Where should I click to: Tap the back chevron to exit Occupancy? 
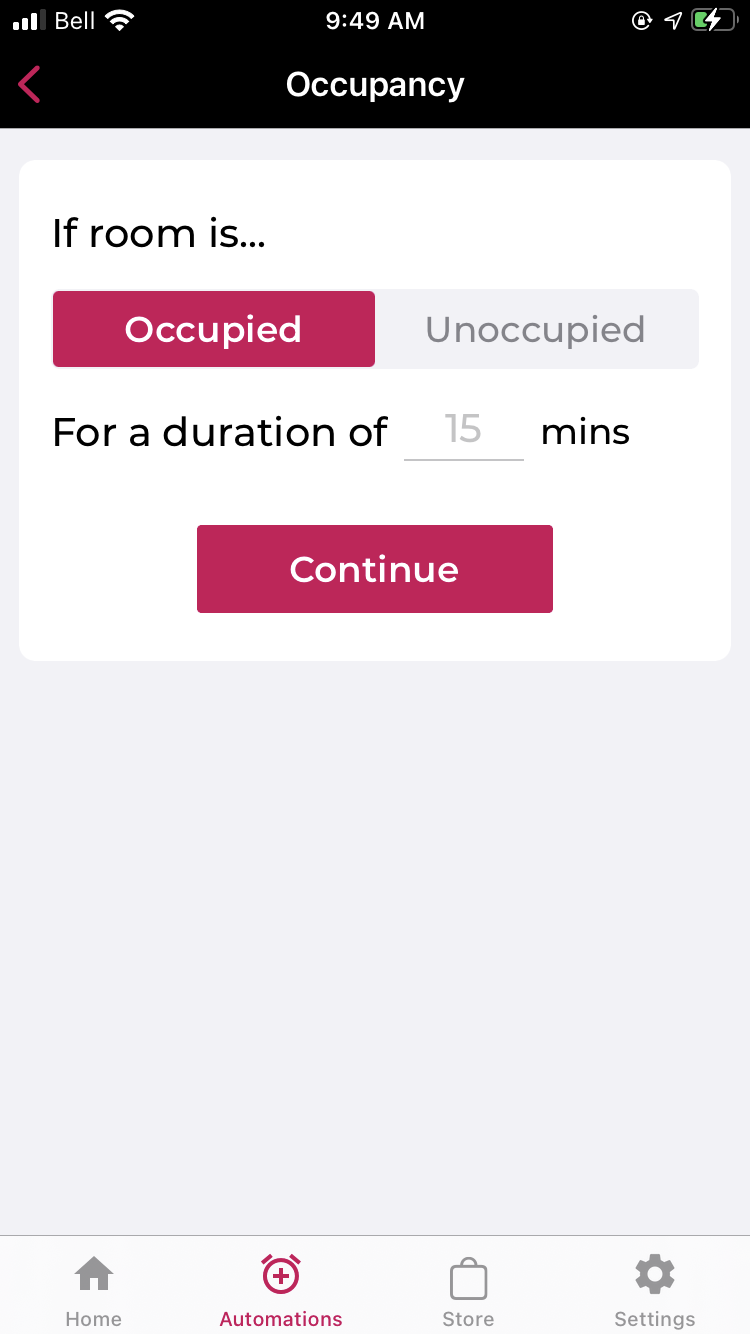(x=28, y=84)
